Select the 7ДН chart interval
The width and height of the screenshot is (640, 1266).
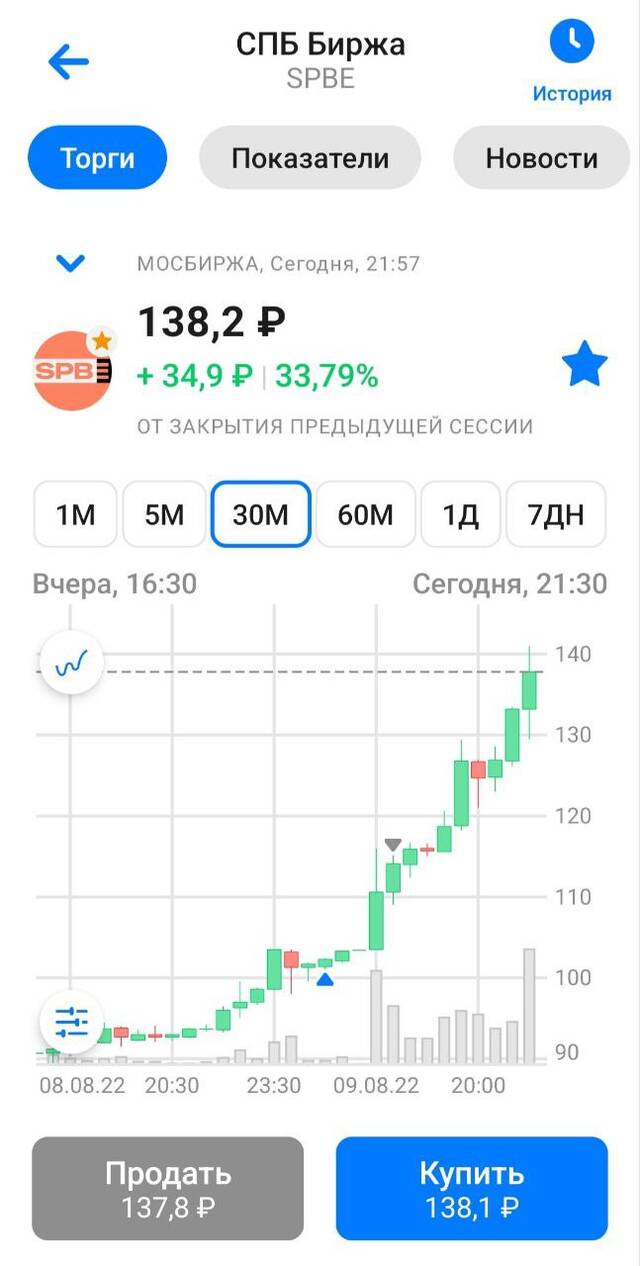tap(556, 515)
